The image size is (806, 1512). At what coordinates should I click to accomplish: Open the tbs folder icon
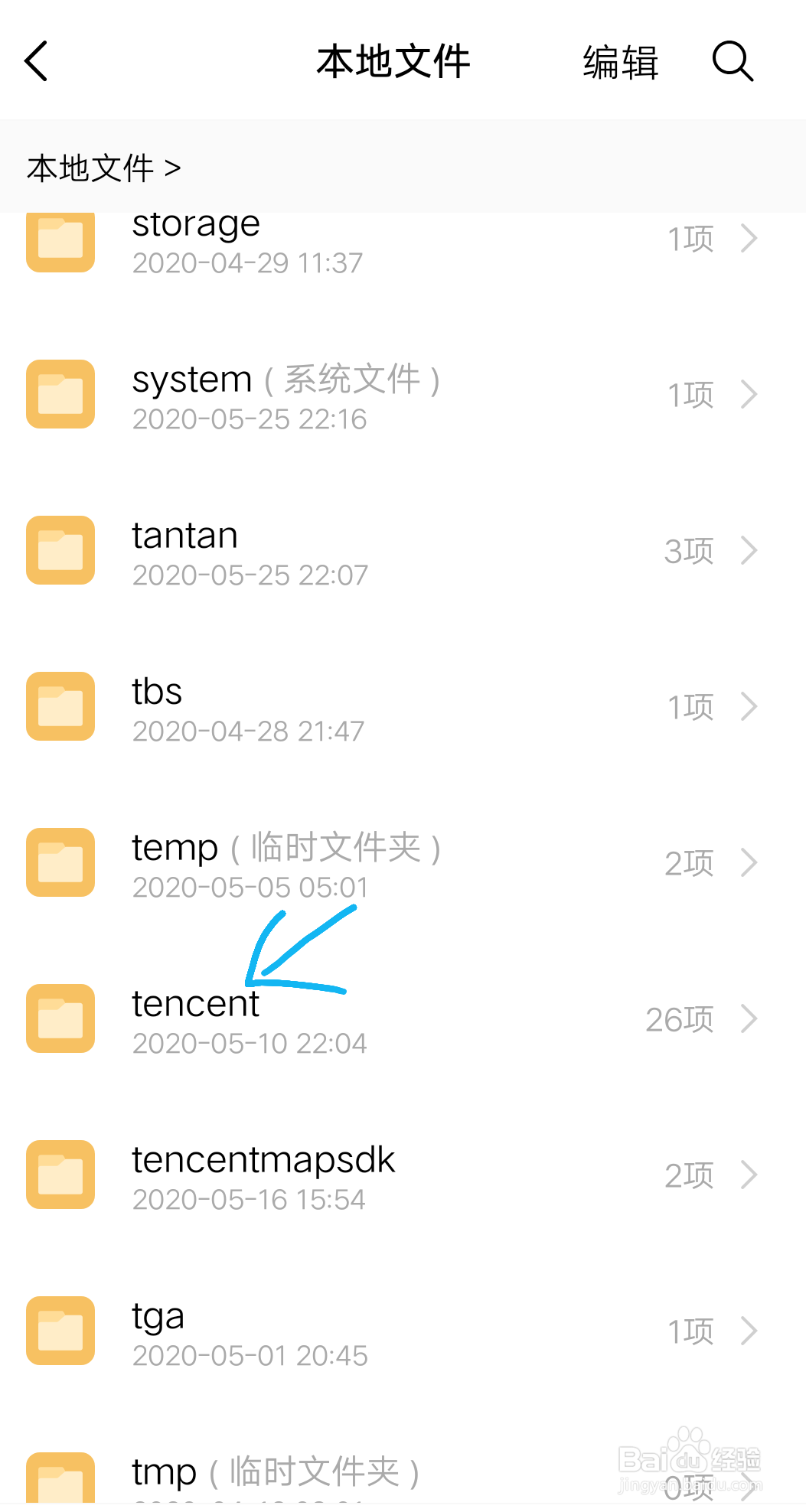[x=60, y=706]
